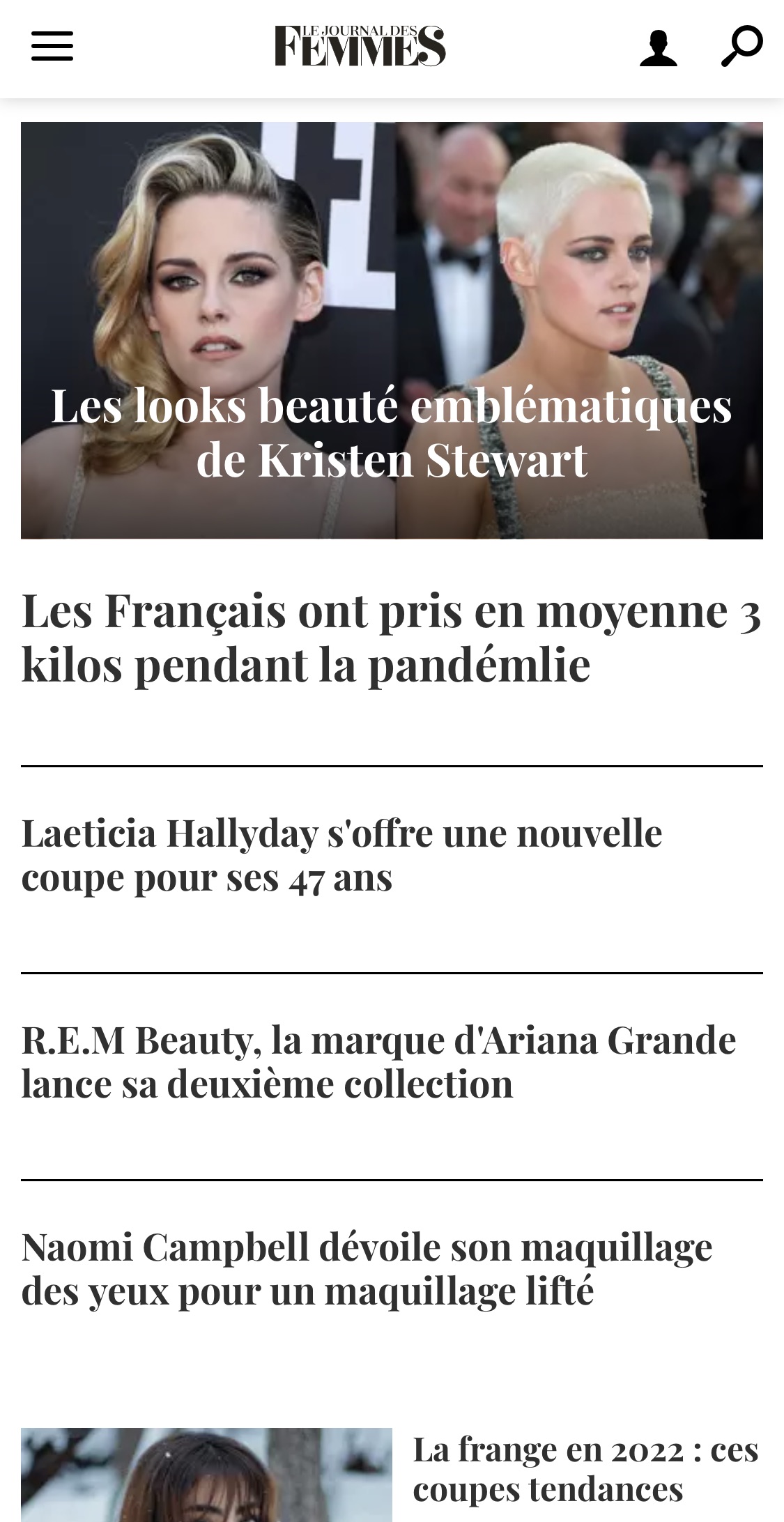Screen dimensions: 784x1522
Task: Open the user account icon
Action: point(658,48)
